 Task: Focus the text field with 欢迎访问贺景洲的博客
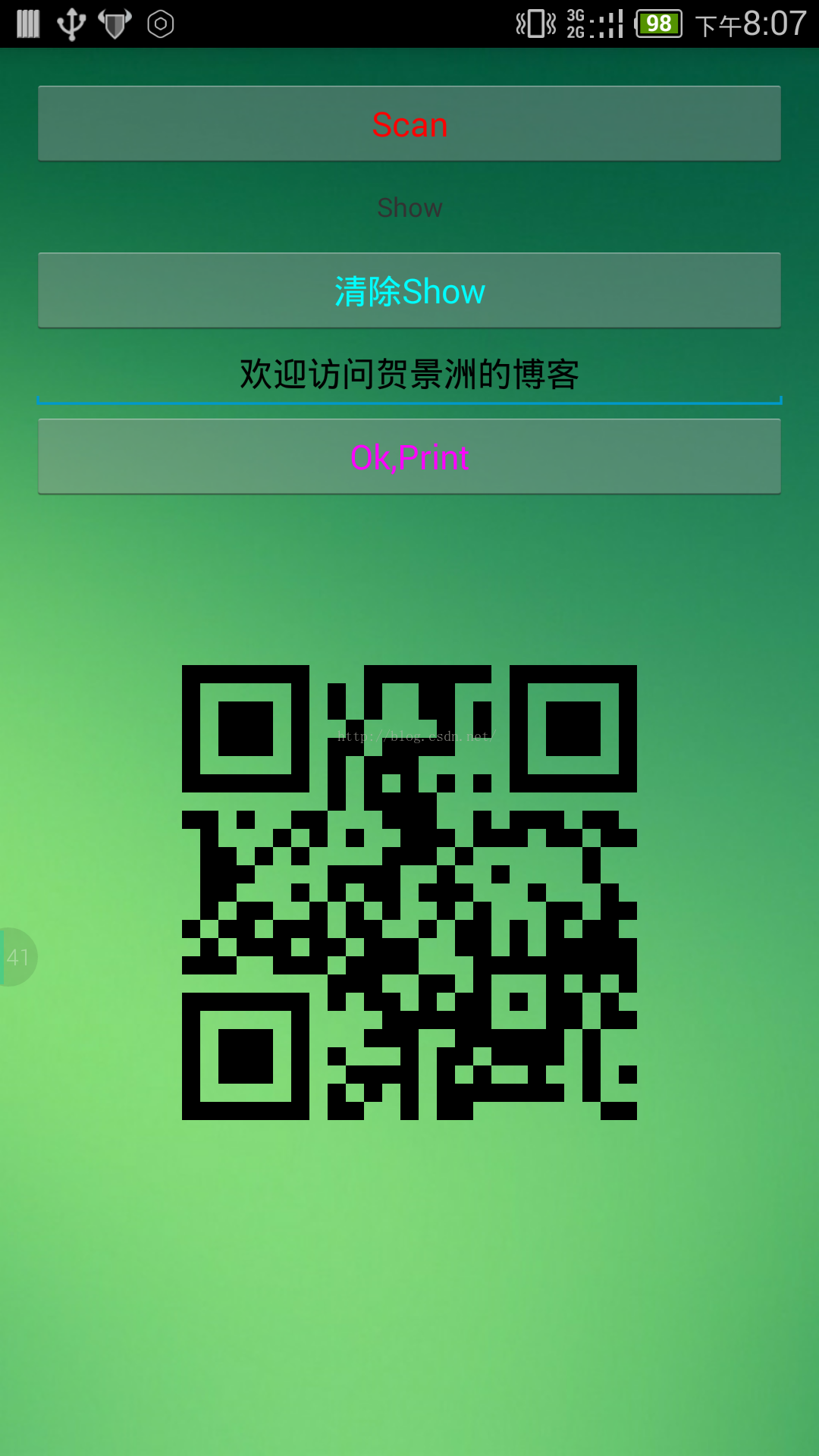(x=409, y=375)
